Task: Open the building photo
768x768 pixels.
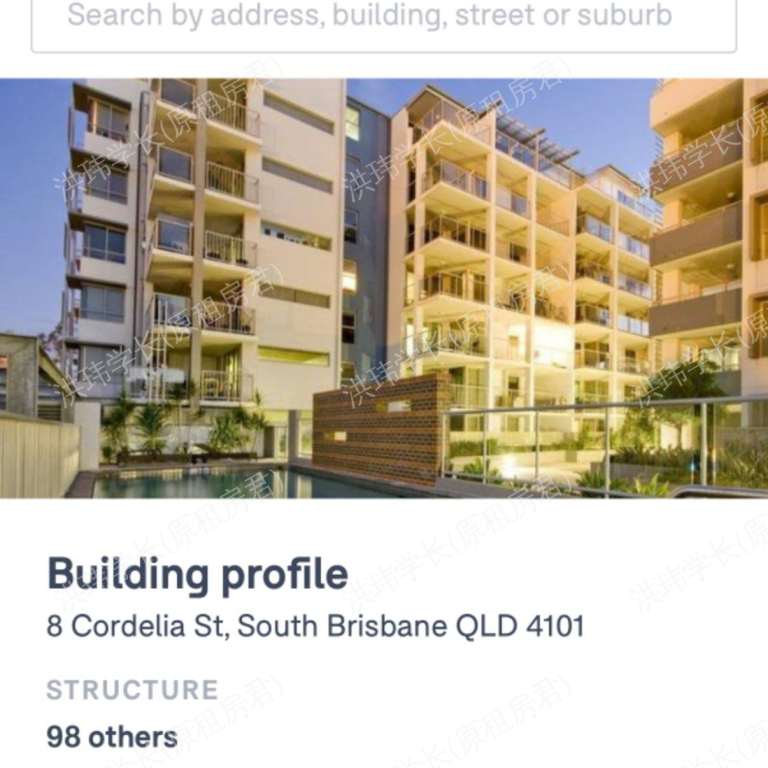Action: pyautogui.click(x=384, y=288)
